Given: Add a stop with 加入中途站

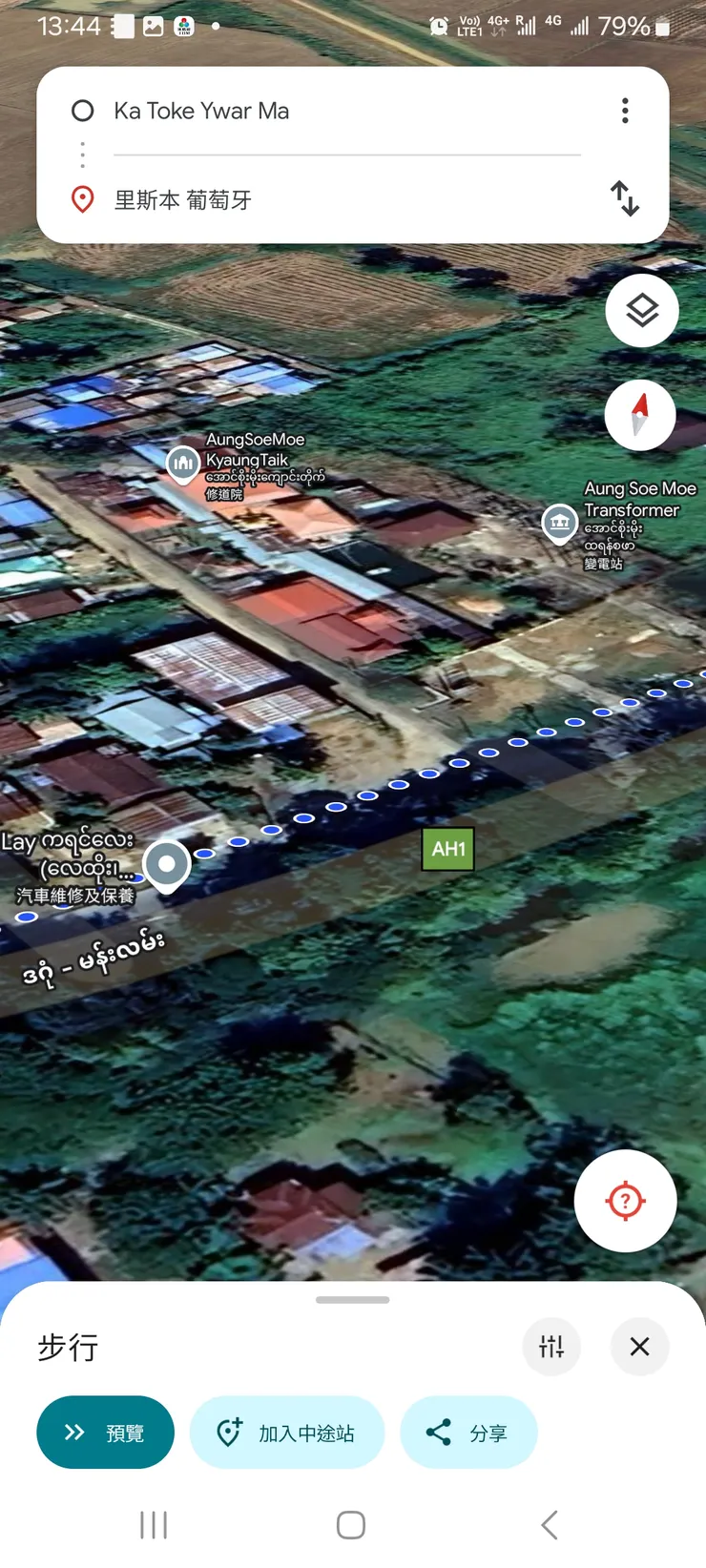Looking at the screenshot, I should 287,1433.
